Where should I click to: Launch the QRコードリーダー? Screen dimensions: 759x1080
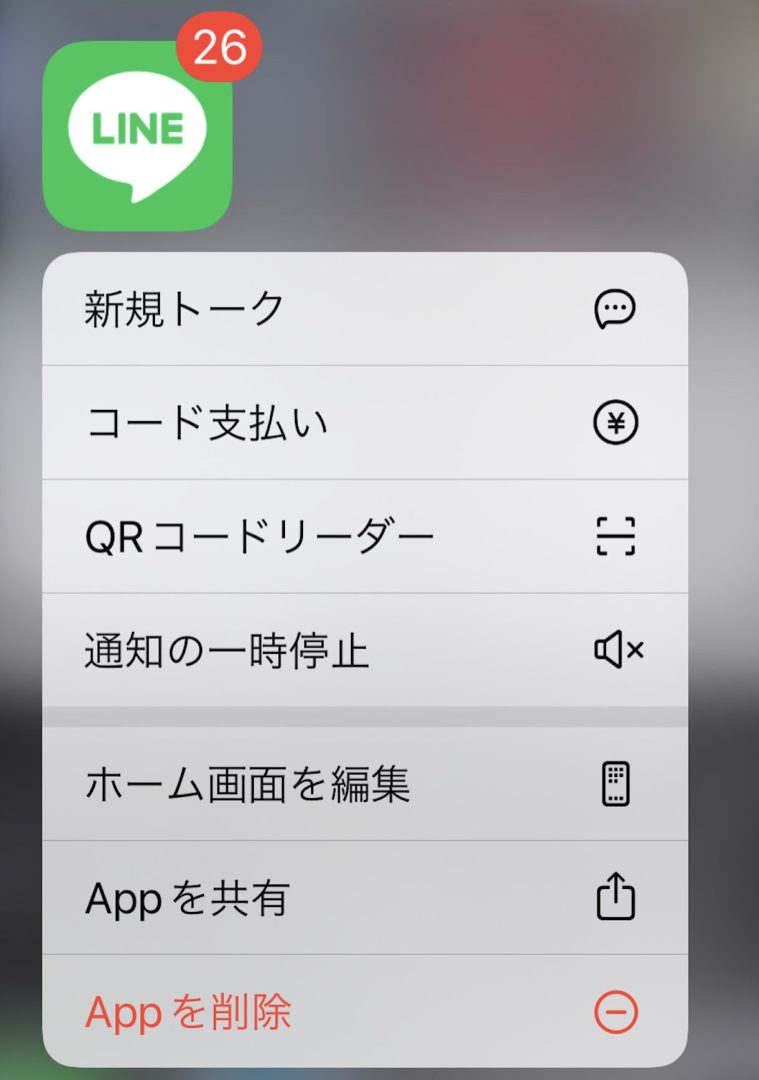coord(364,538)
